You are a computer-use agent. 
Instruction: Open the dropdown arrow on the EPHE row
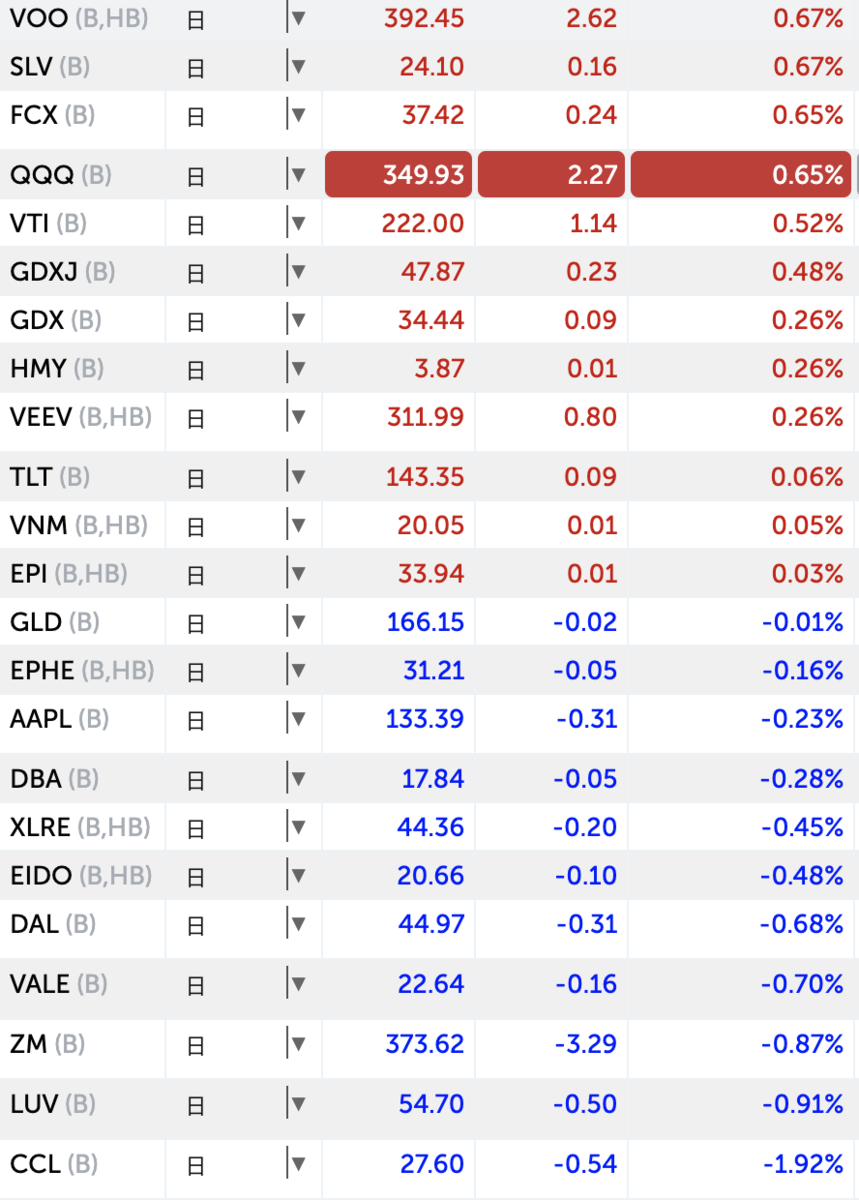pos(298,670)
